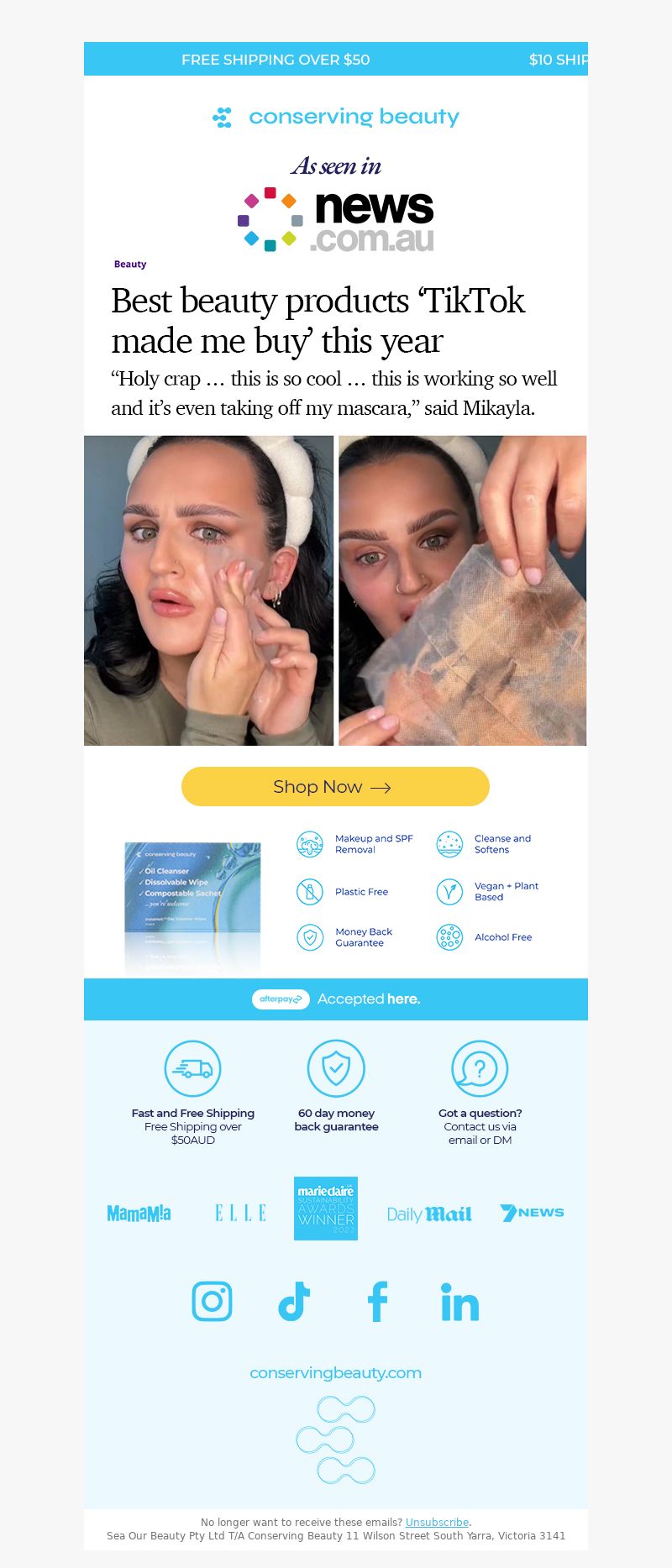Open the TikTok icon

click(x=294, y=1302)
